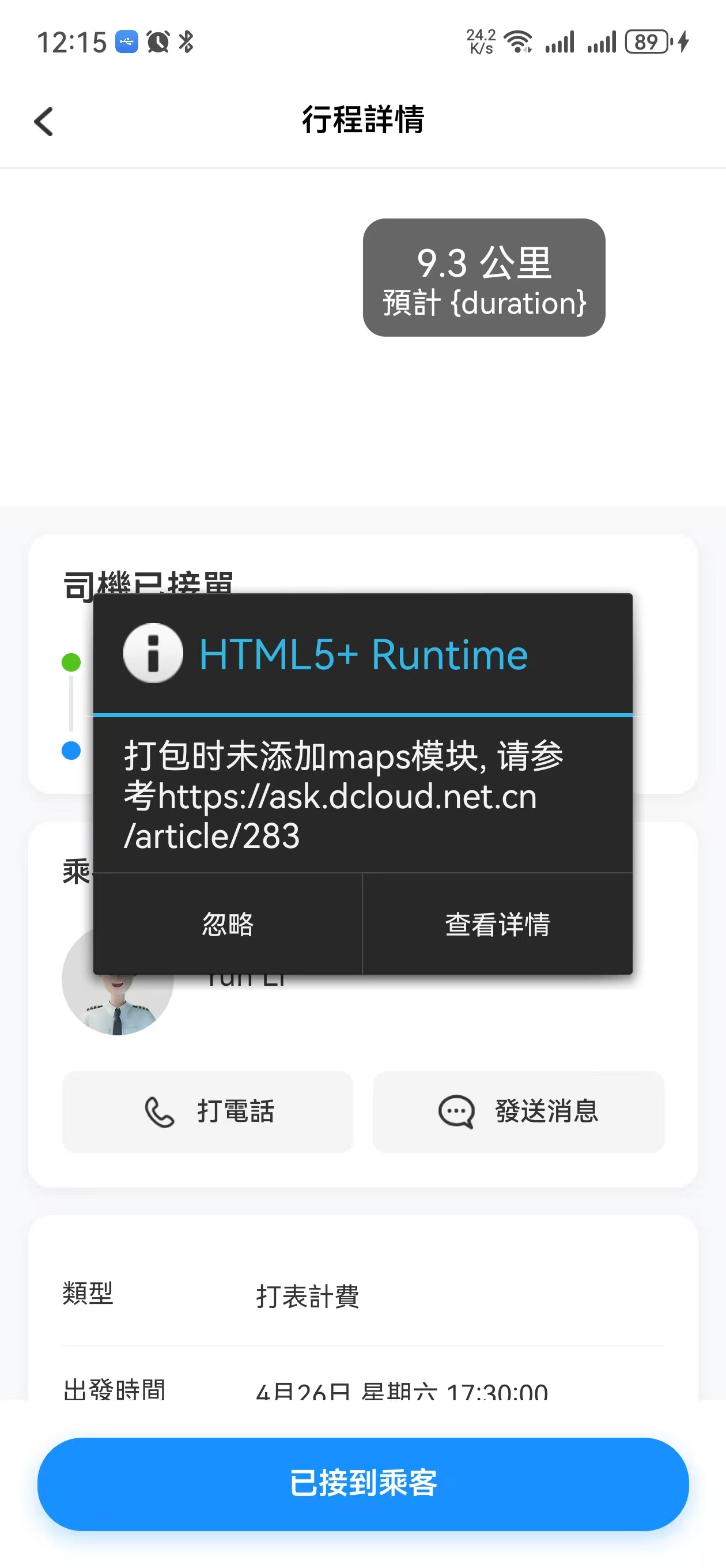Dismiss the dialog with 忽略
Viewport: 726px width, 1568px height.
(228, 924)
